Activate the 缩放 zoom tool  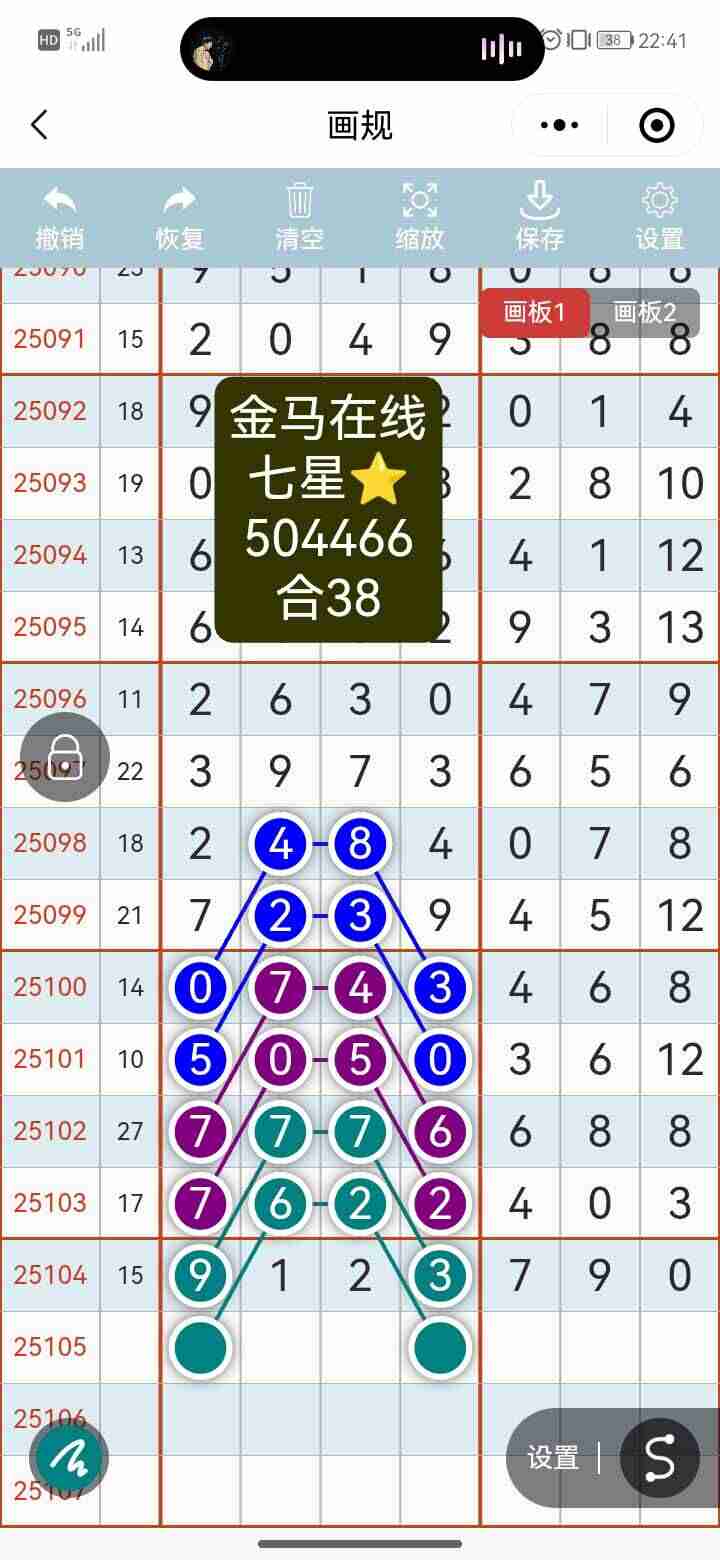pyautogui.click(x=420, y=215)
